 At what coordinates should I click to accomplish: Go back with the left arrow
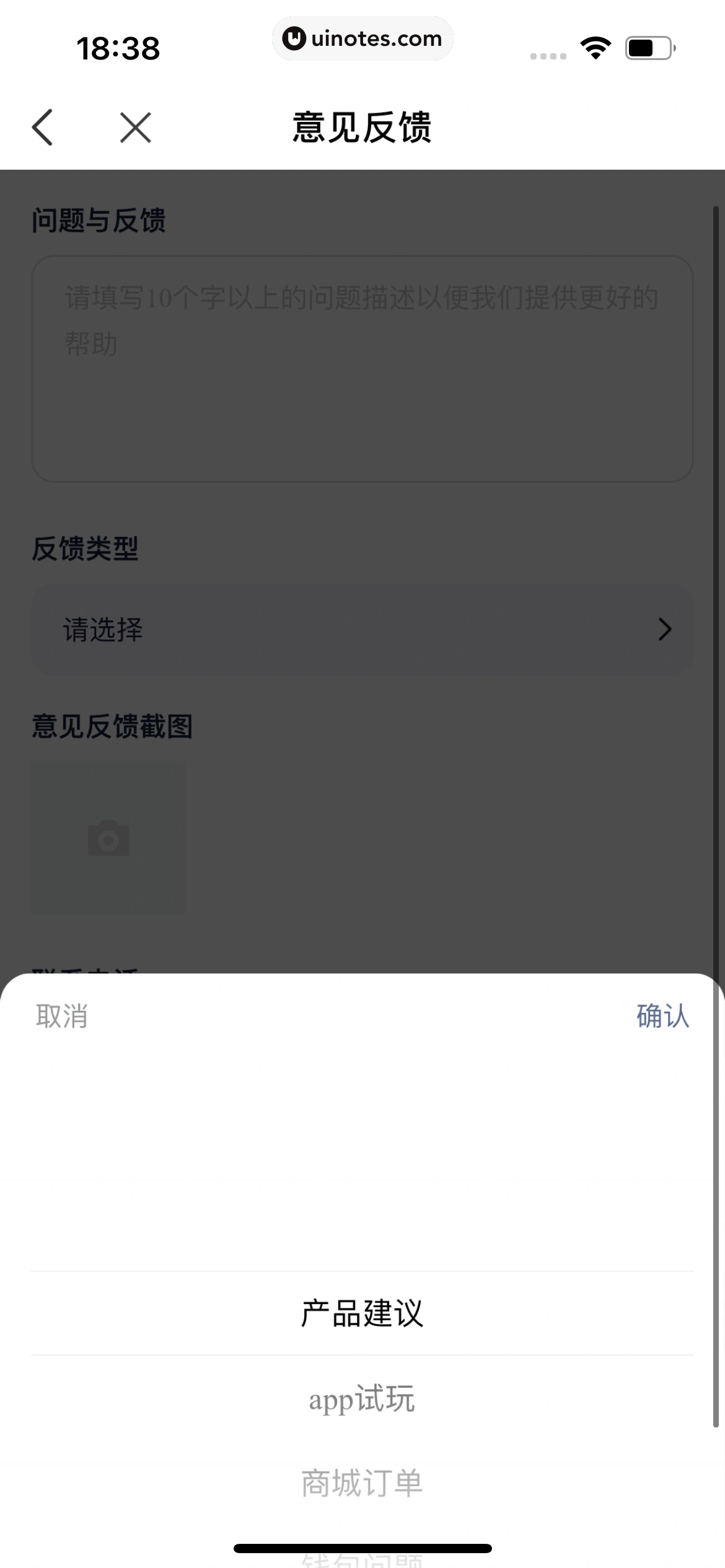(43, 128)
